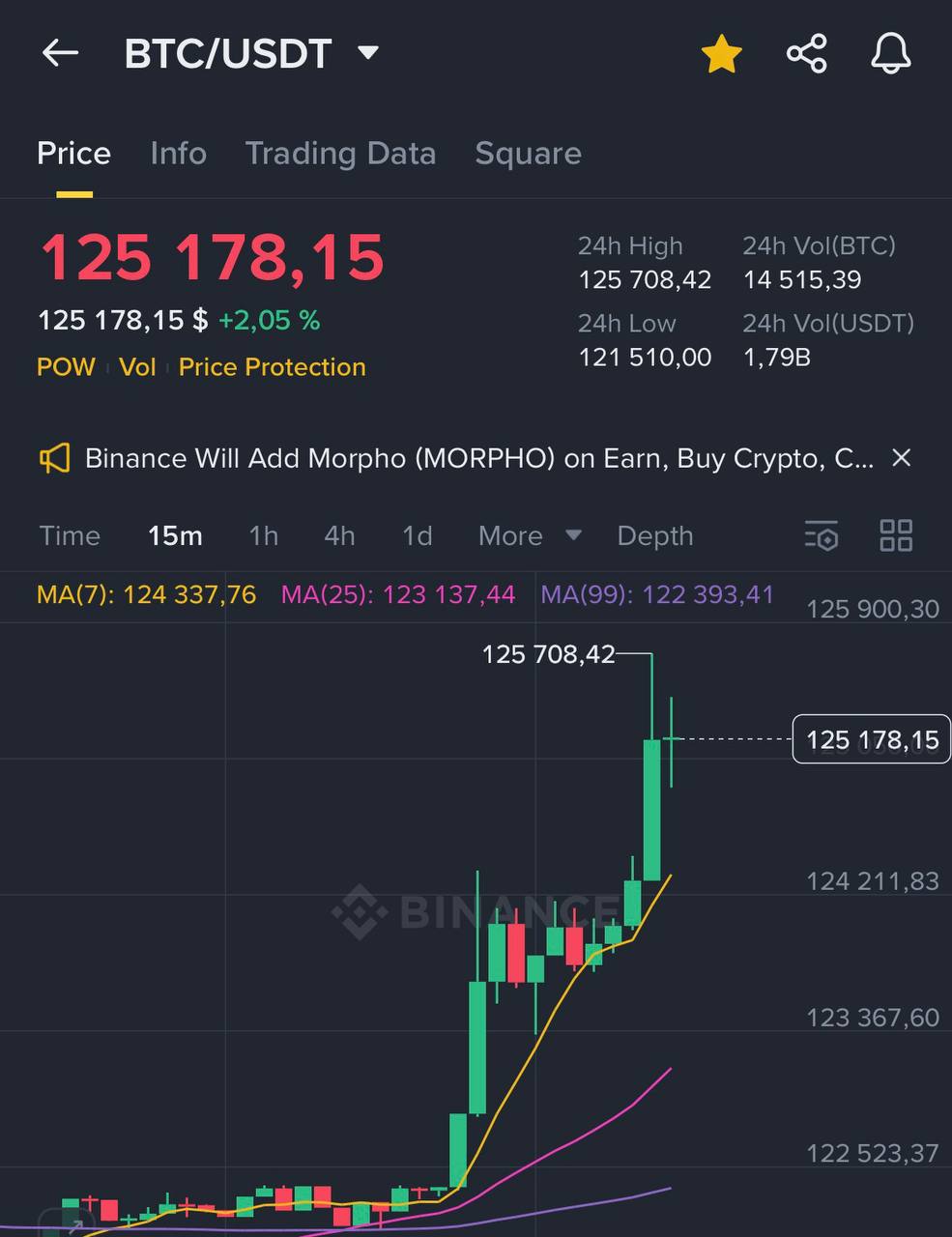Open price alerts bell
The image size is (952, 1237).
tap(890, 53)
